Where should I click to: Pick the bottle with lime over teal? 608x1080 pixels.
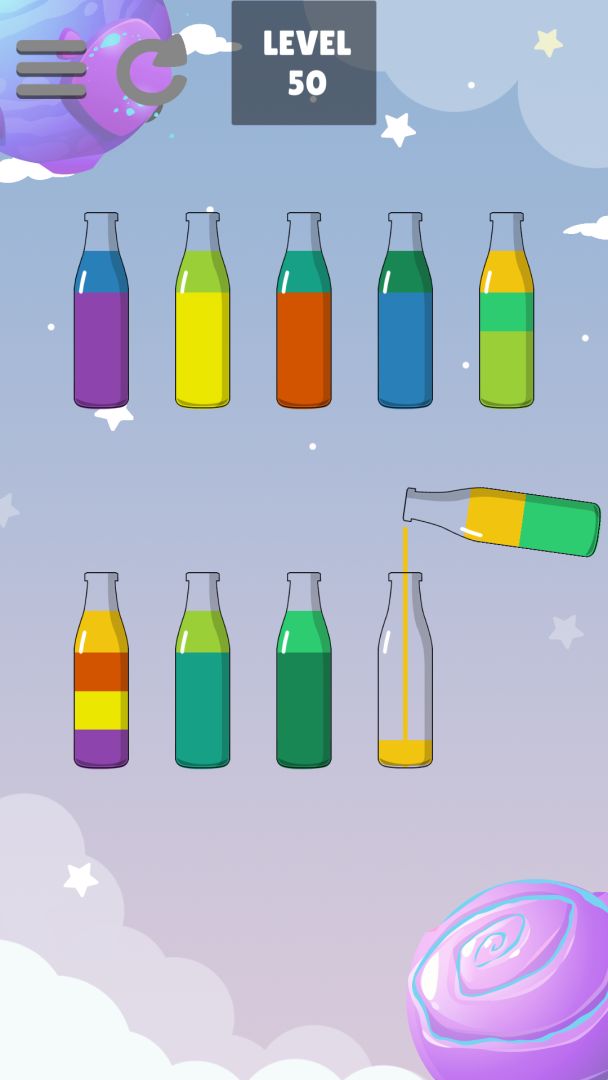point(202,680)
